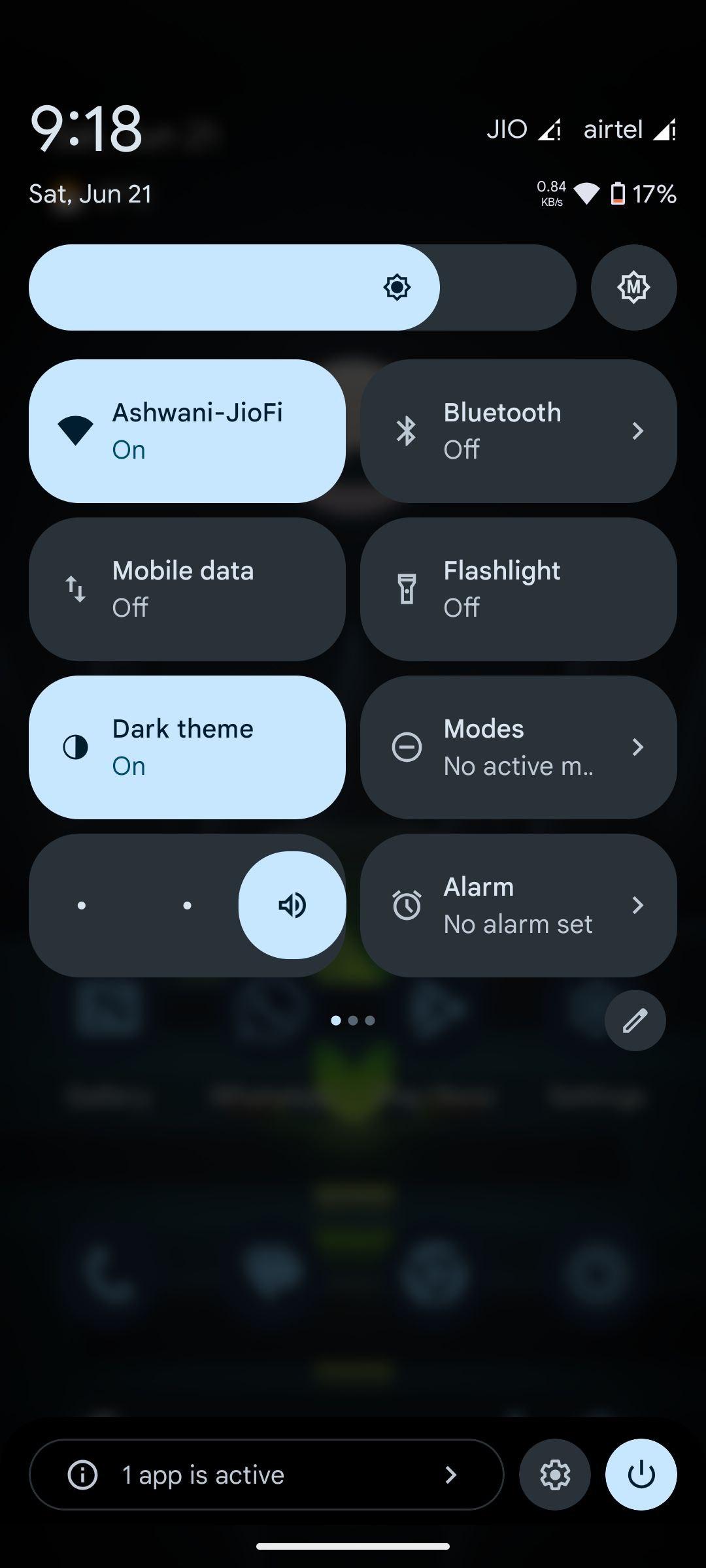Switch on the Flashlight

(x=518, y=589)
